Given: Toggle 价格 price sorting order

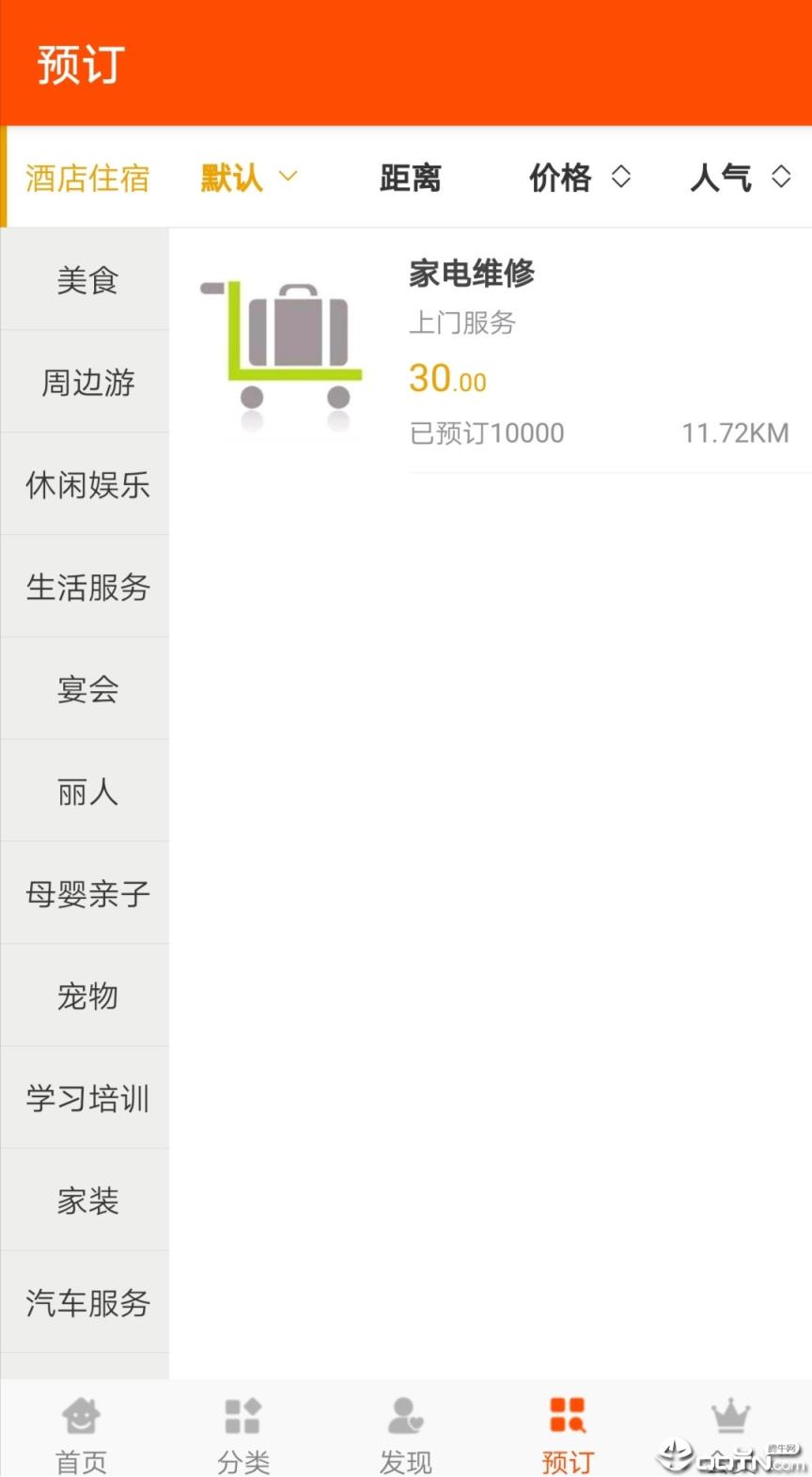Looking at the screenshot, I should 561,177.
